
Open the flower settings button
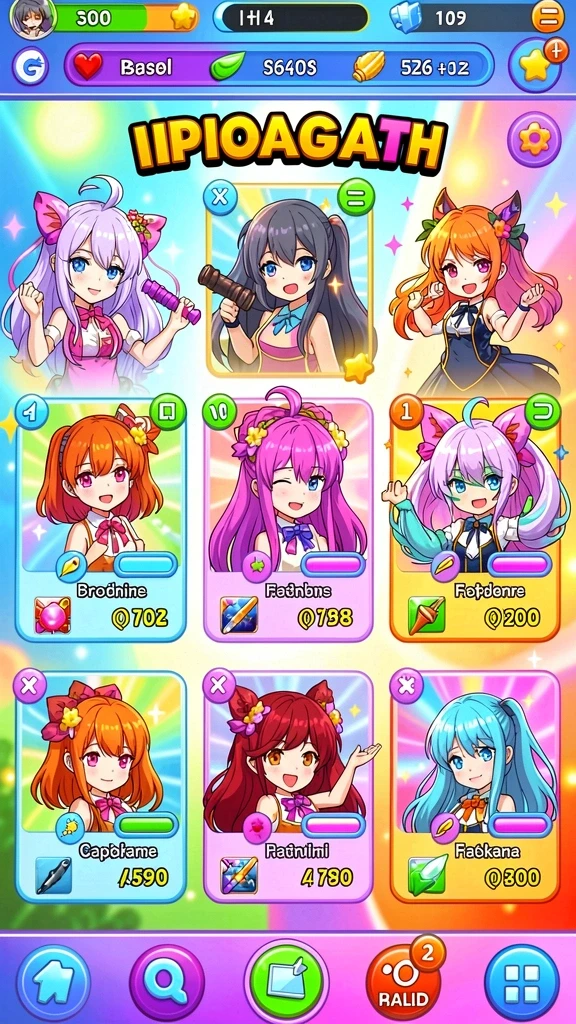click(x=534, y=140)
